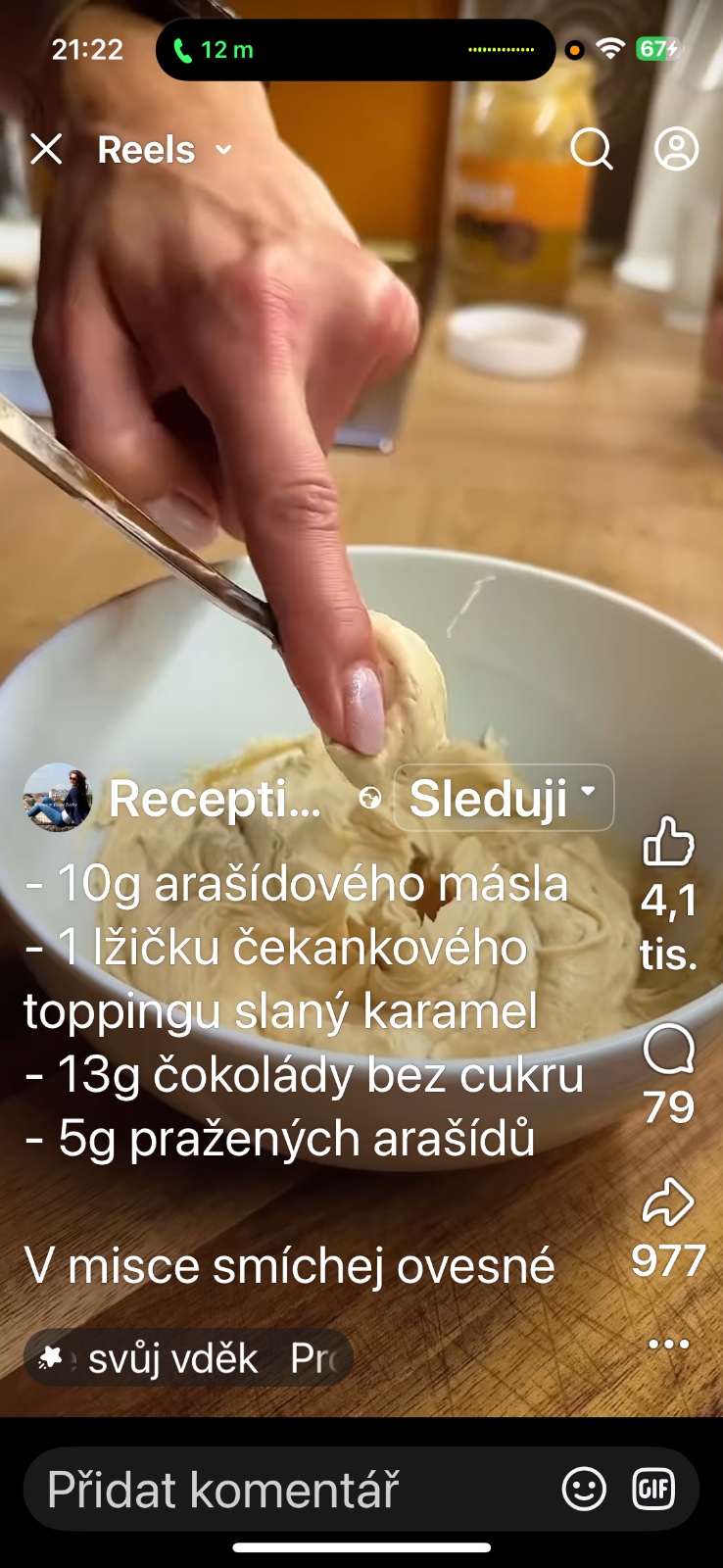Open the three-dot overflow menu

click(668, 1344)
